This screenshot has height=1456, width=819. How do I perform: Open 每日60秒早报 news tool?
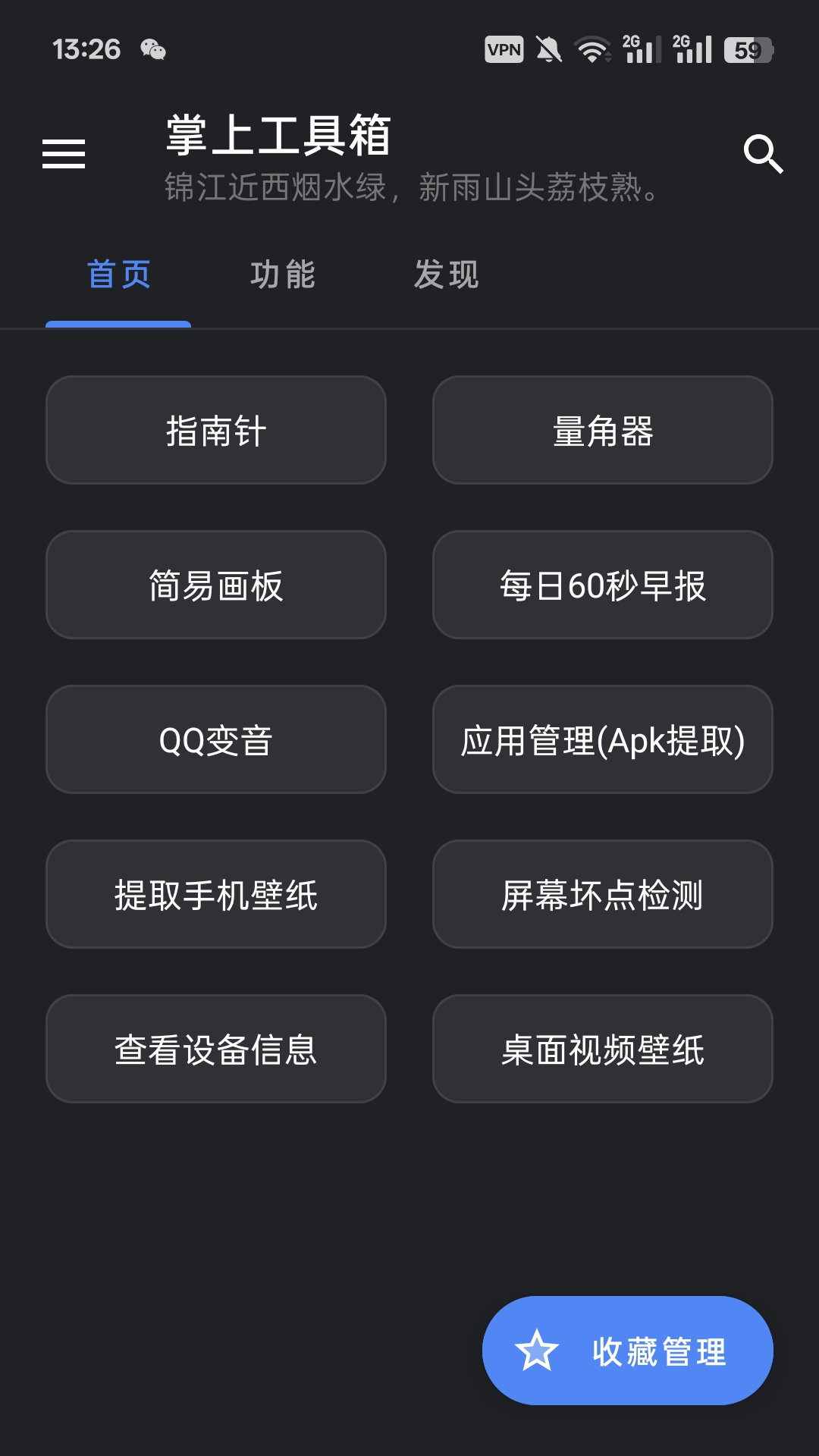[603, 585]
